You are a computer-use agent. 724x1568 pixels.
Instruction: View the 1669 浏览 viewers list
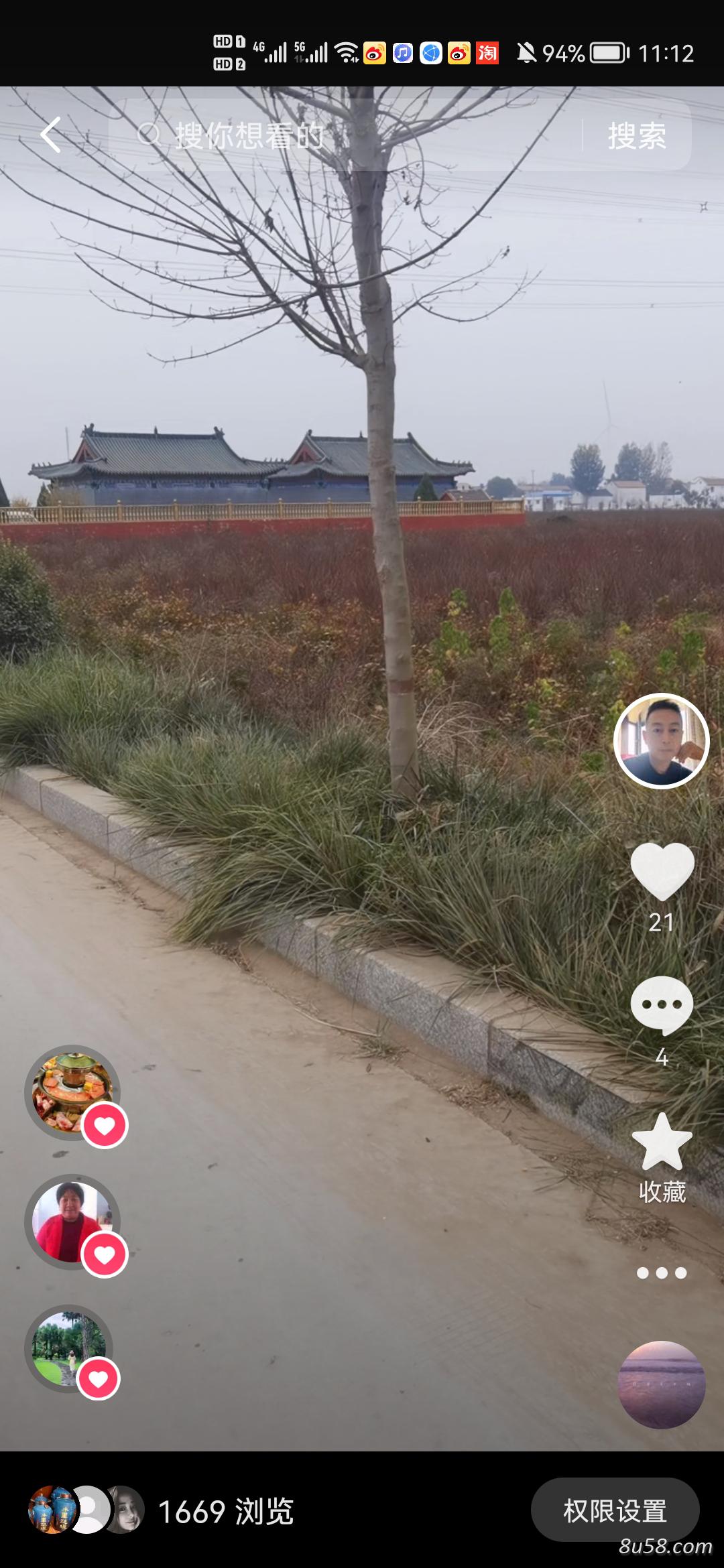point(161,1512)
